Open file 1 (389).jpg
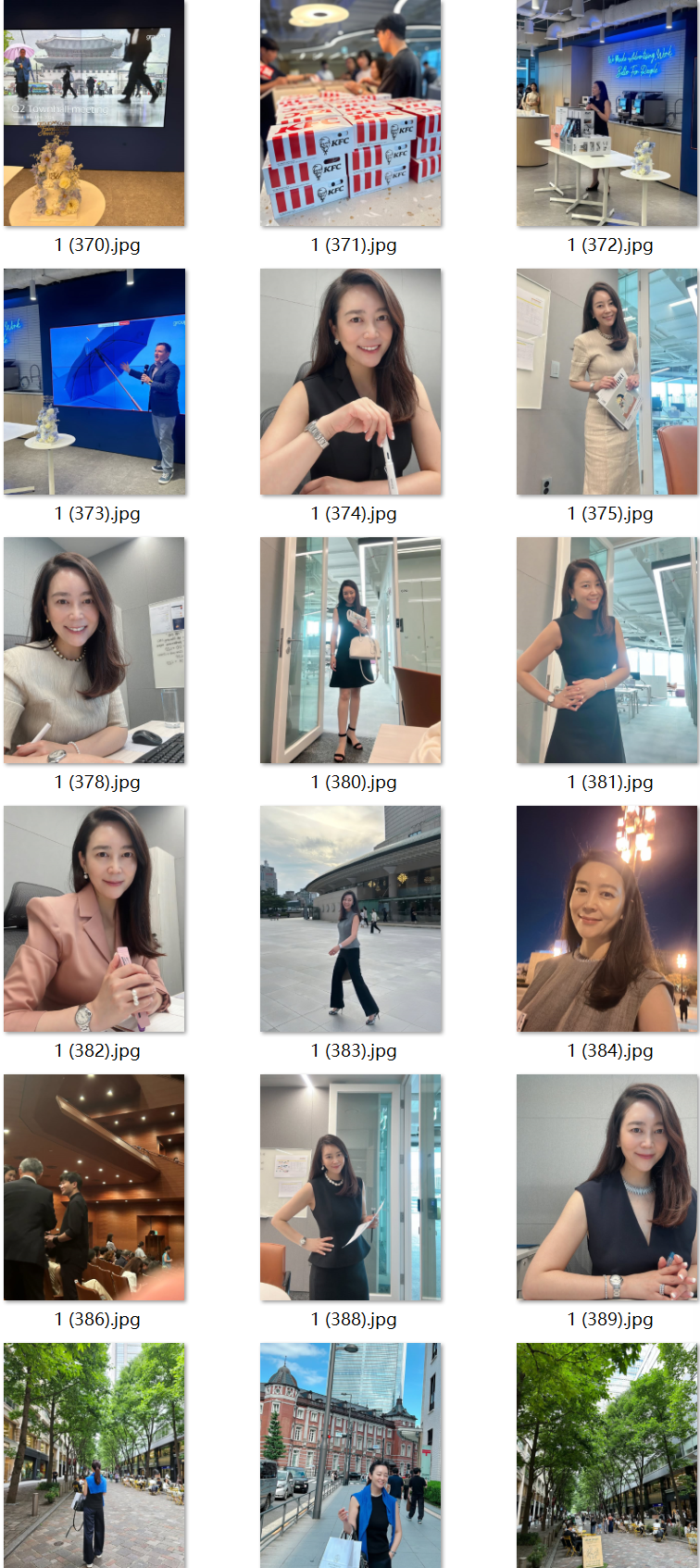The image size is (700, 1568). [606, 1187]
